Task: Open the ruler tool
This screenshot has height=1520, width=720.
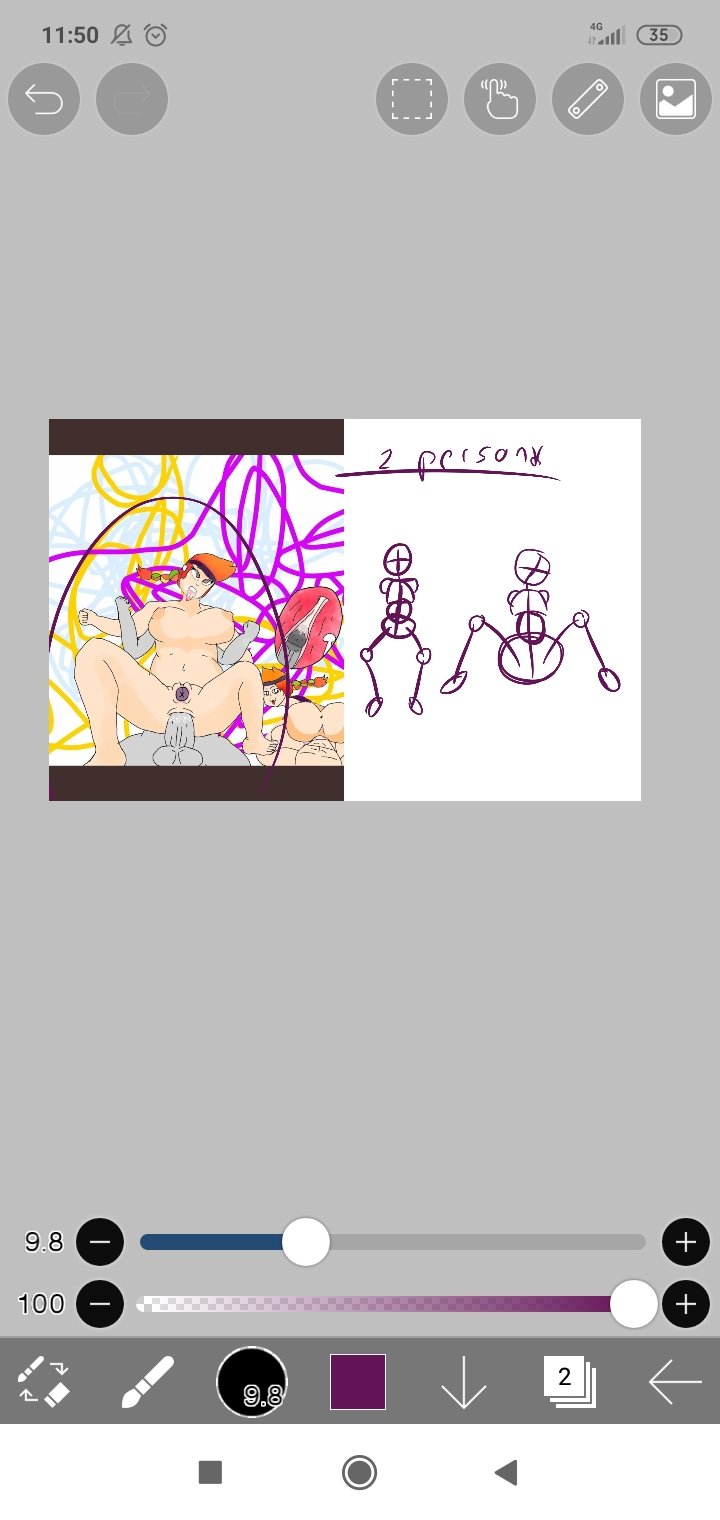Action: (588, 99)
